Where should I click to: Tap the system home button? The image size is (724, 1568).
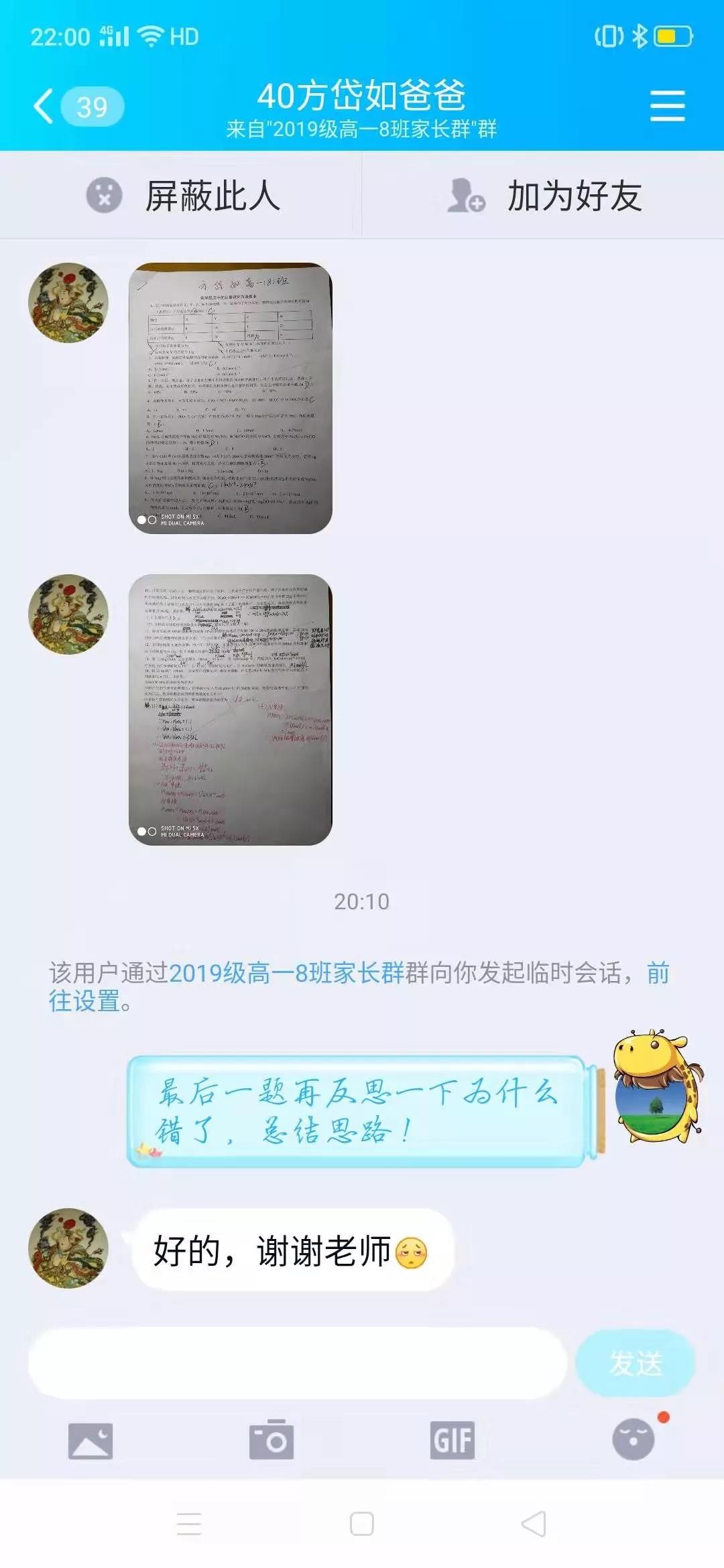362,1524
